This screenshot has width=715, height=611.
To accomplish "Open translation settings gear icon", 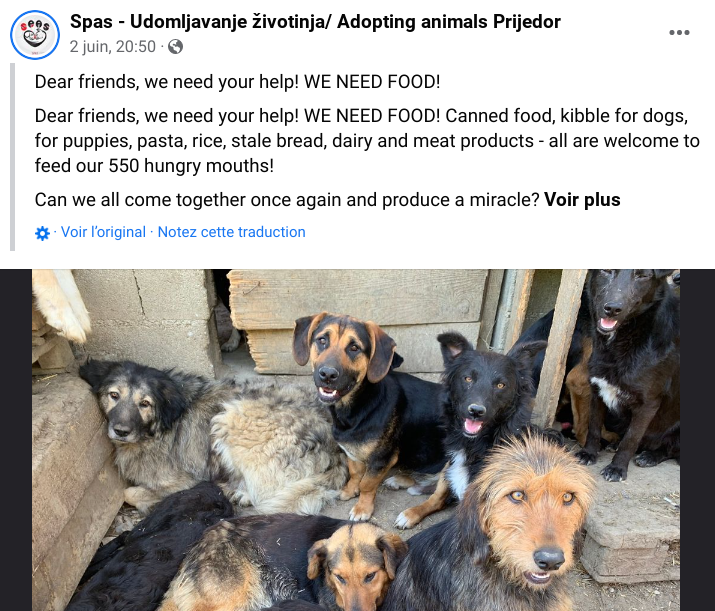I will point(42,233).
